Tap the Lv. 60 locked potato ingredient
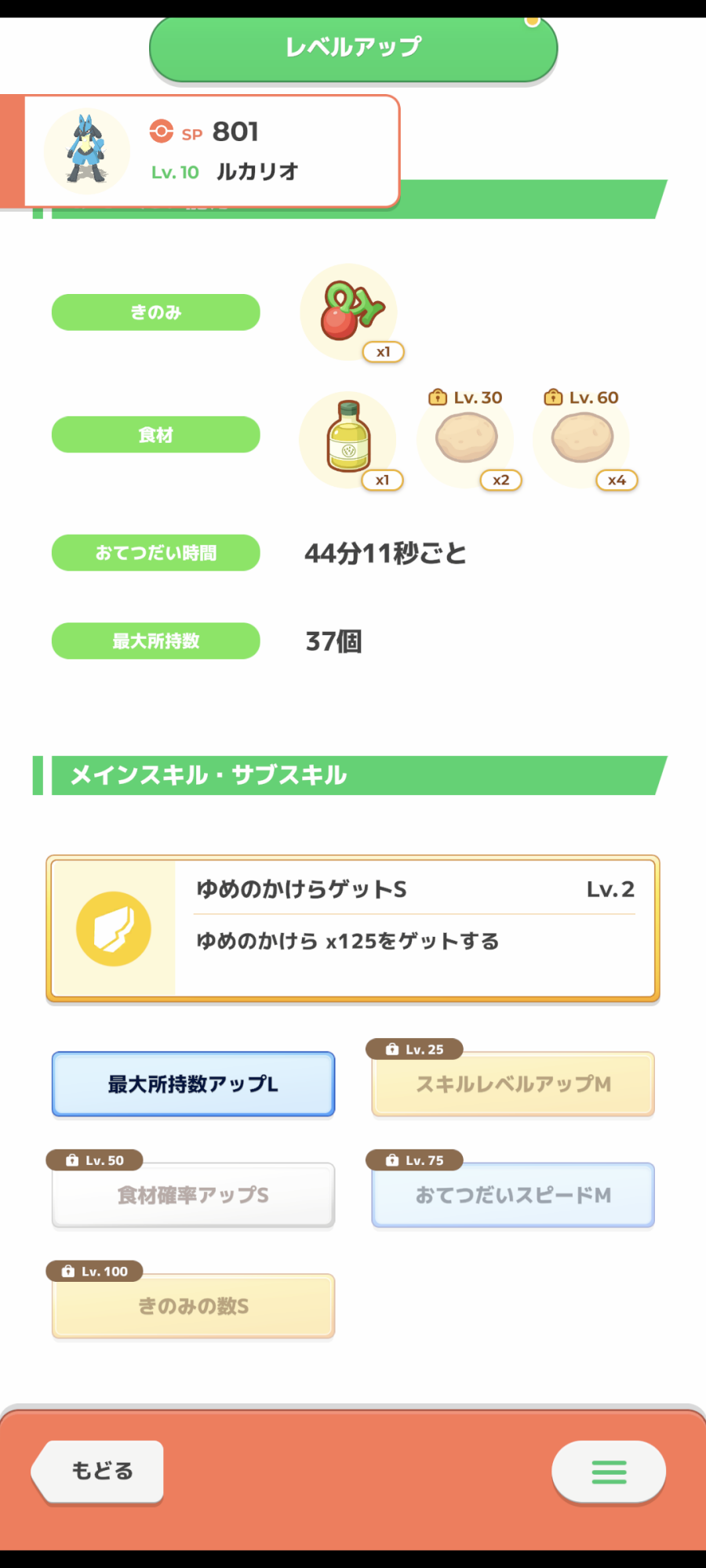The image size is (706, 1568). [582, 439]
